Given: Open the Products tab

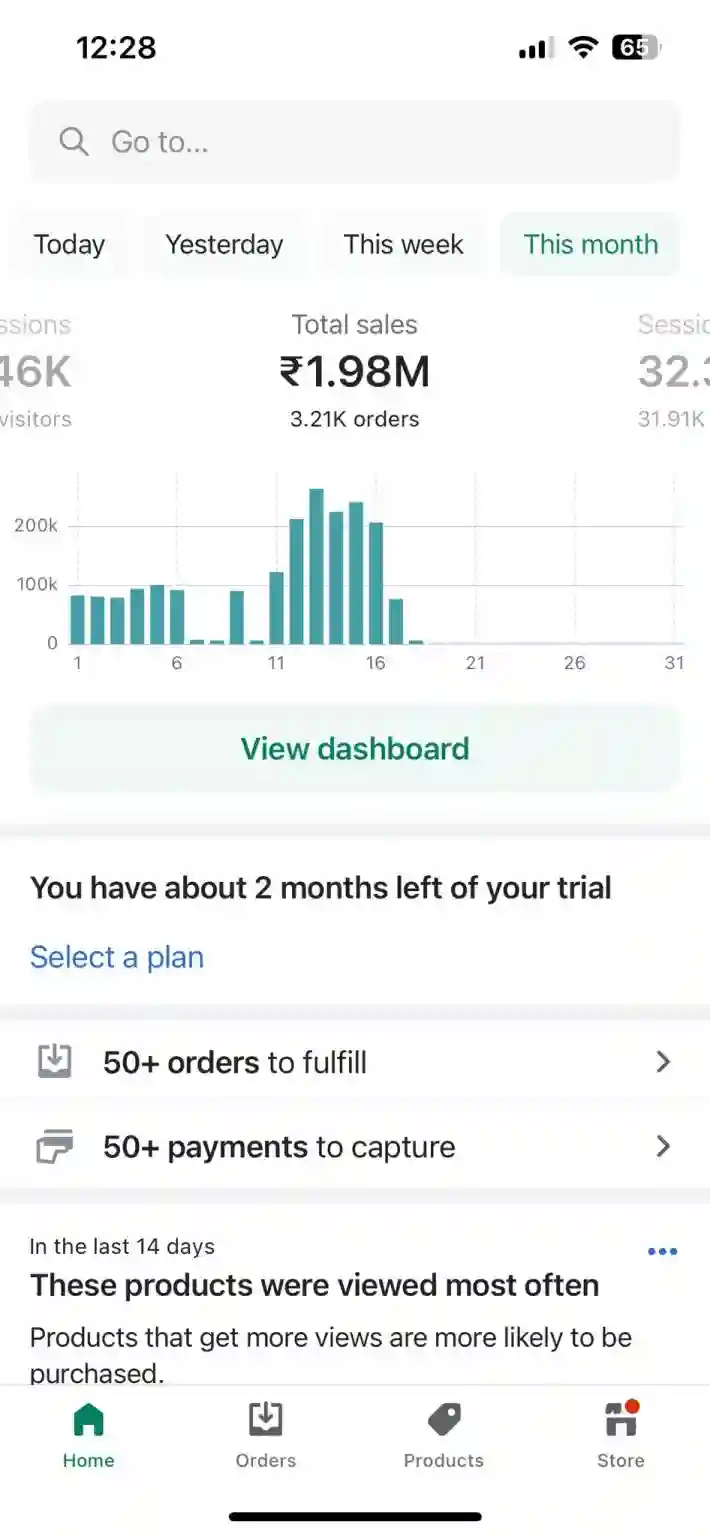Looking at the screenshot, I should click(x=443, y=1434).
